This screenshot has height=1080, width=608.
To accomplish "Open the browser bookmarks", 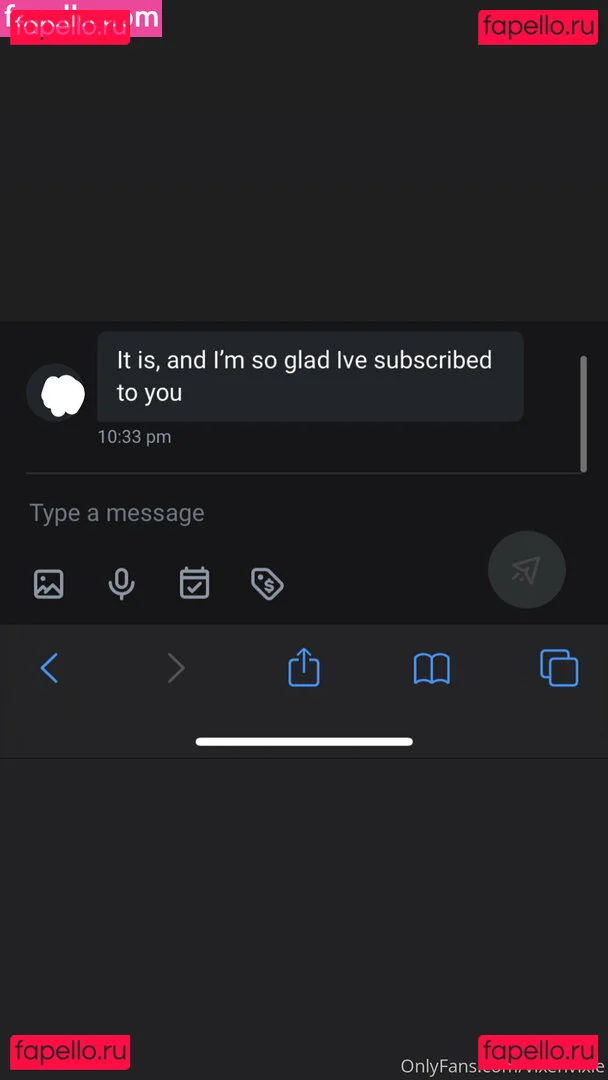I will [x=432, y=668].
